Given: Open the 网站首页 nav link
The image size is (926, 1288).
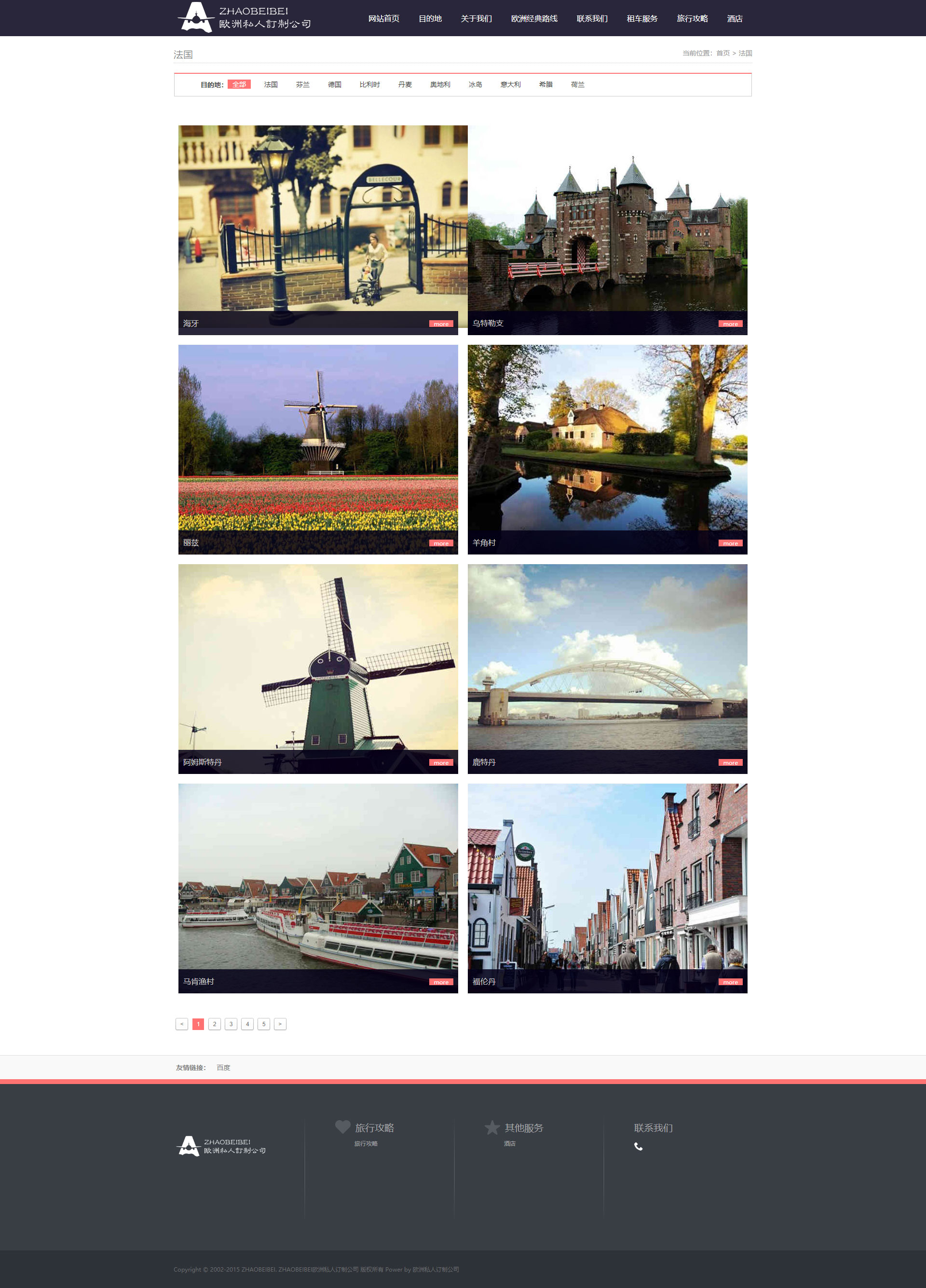Looking at the screenshot, I should pos(383,19).
